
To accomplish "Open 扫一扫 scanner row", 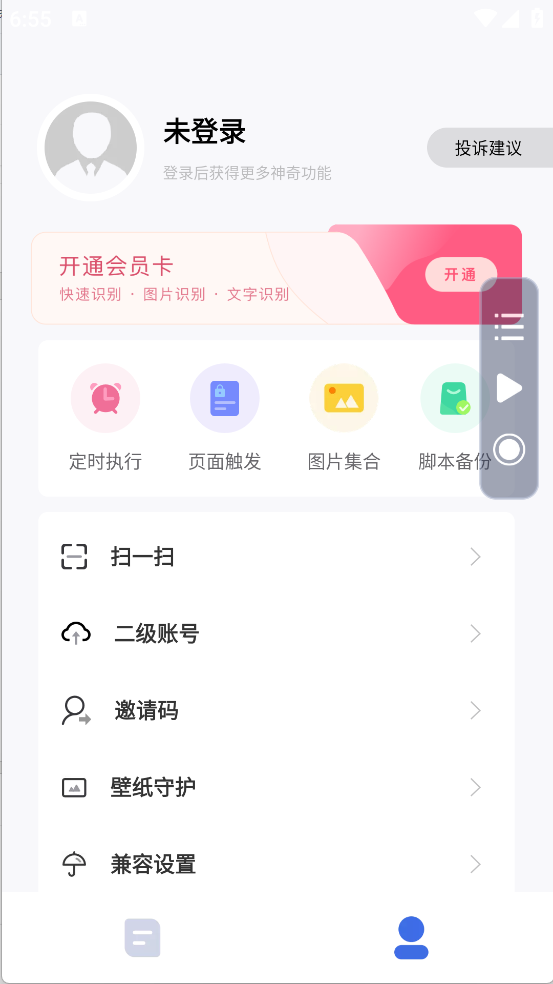I will click(x=276, y=557).
